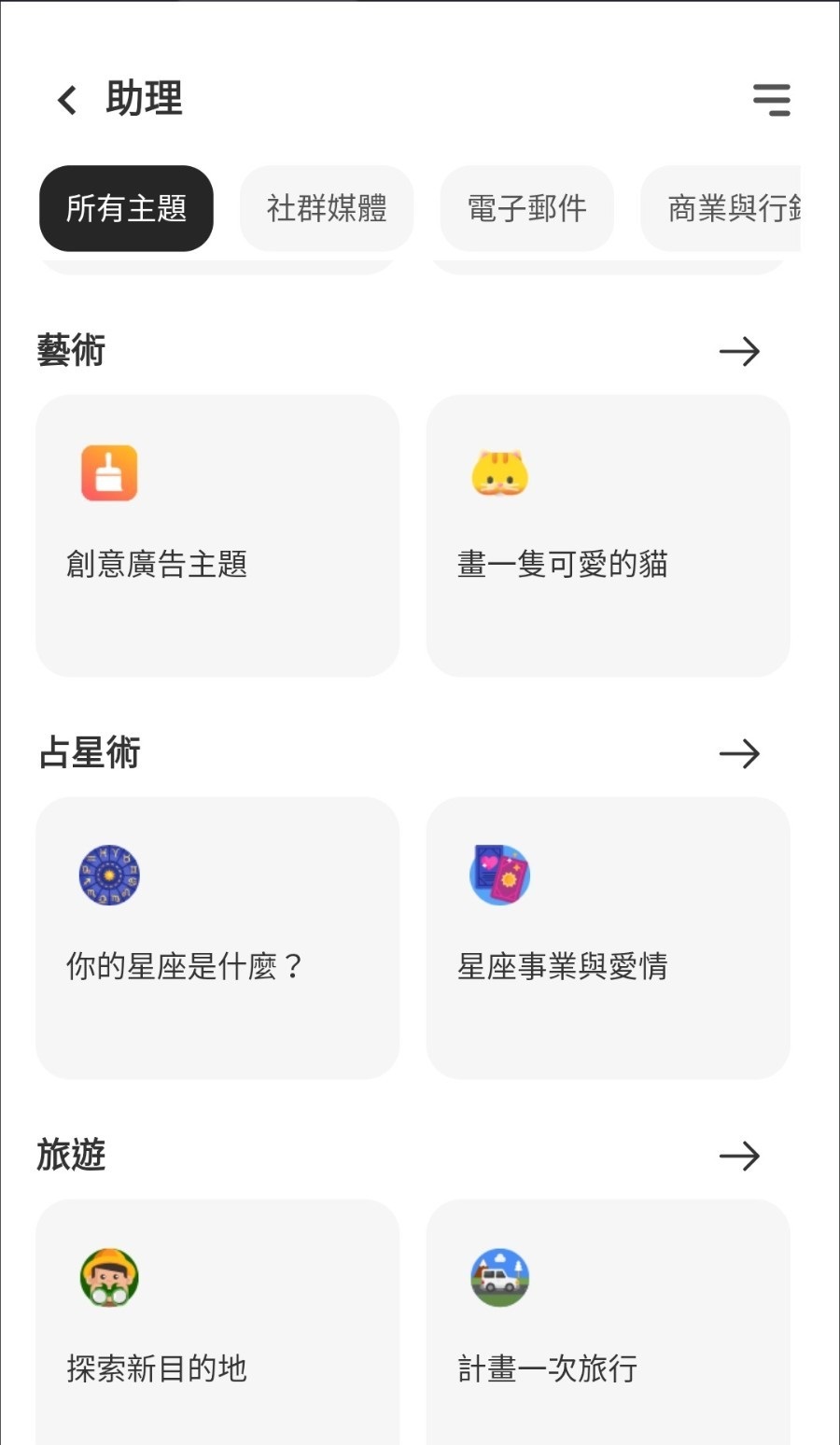Screen dimensions: 840x1445
Task: Choose the 畫一隻可愛的貓 prompt
Action: pyautogui.click(x=608, y=535)
